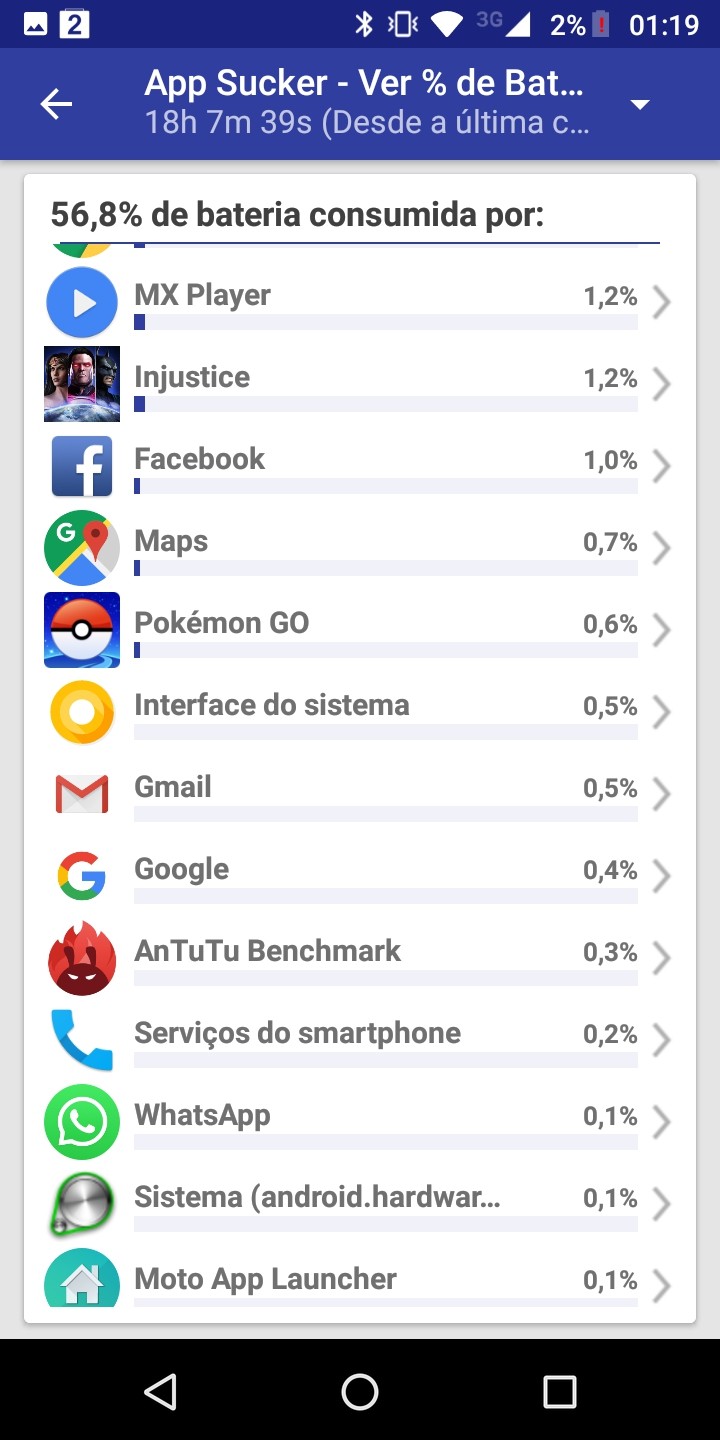Image resolution: width=720 pixels, height=1440 pixels.
Task: Open the Google app row
Action: (360, 876)
